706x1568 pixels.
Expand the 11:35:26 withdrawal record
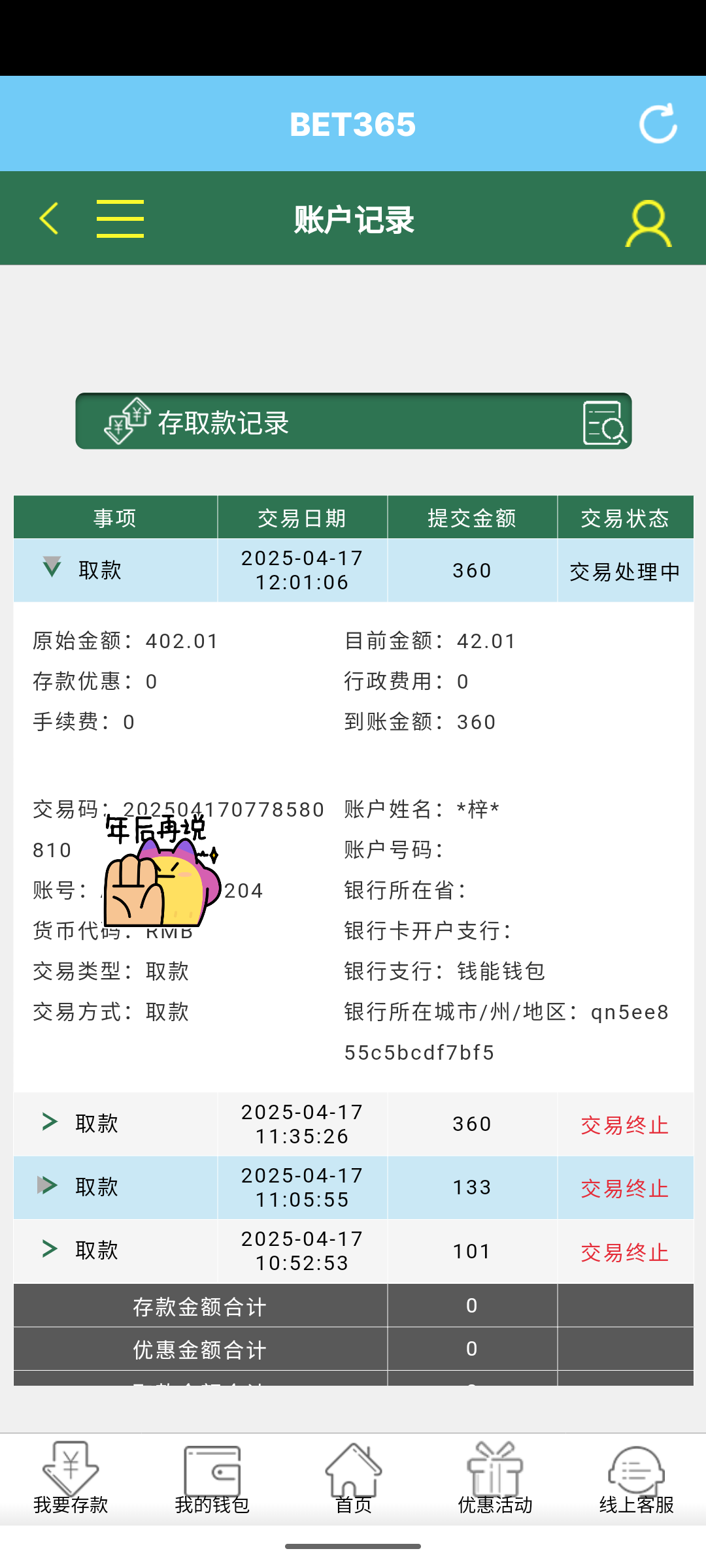tap(50, 1122)
